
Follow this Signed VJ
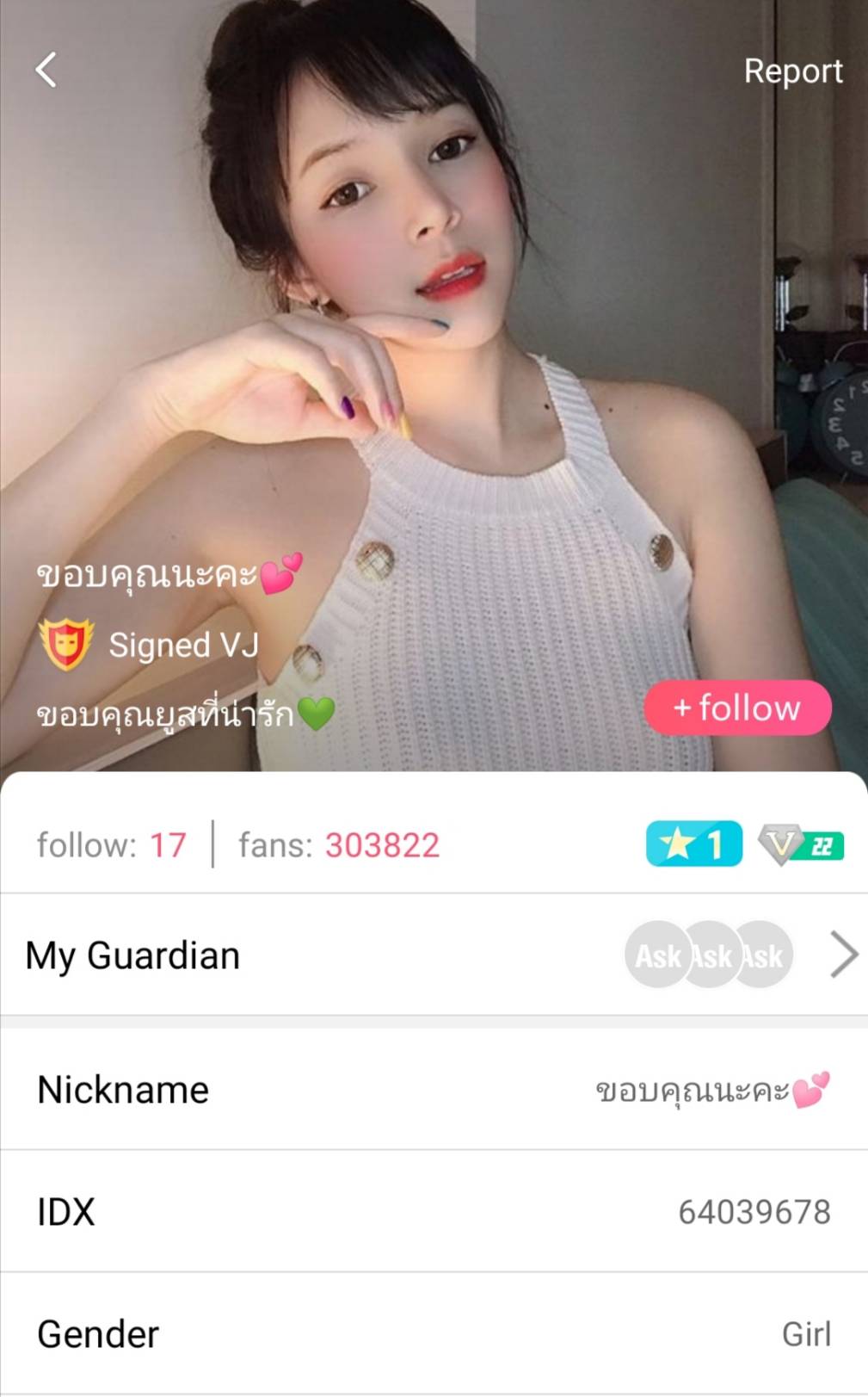pos(737,708)
